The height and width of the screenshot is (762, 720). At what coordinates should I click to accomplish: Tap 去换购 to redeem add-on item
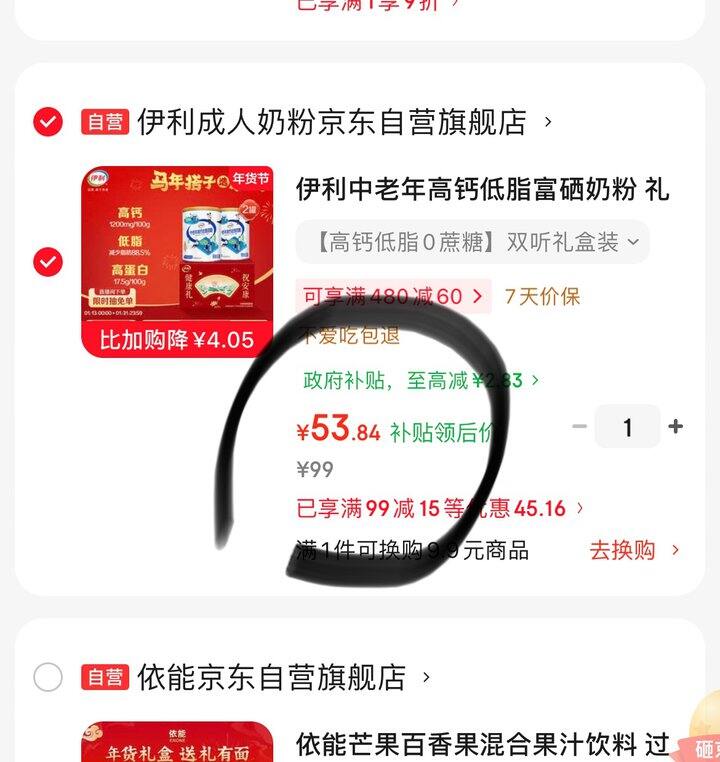click(x=634, y=550)
